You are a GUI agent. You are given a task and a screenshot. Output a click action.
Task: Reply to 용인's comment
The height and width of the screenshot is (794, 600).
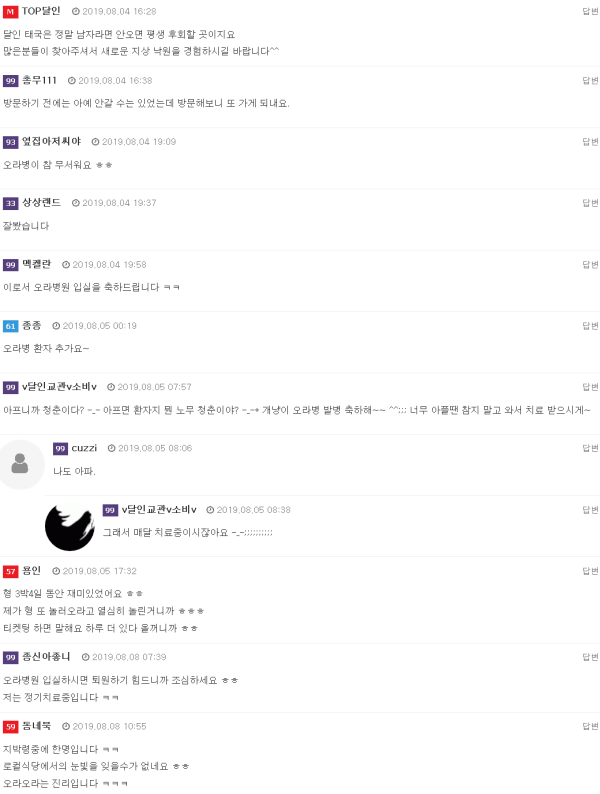590,571
